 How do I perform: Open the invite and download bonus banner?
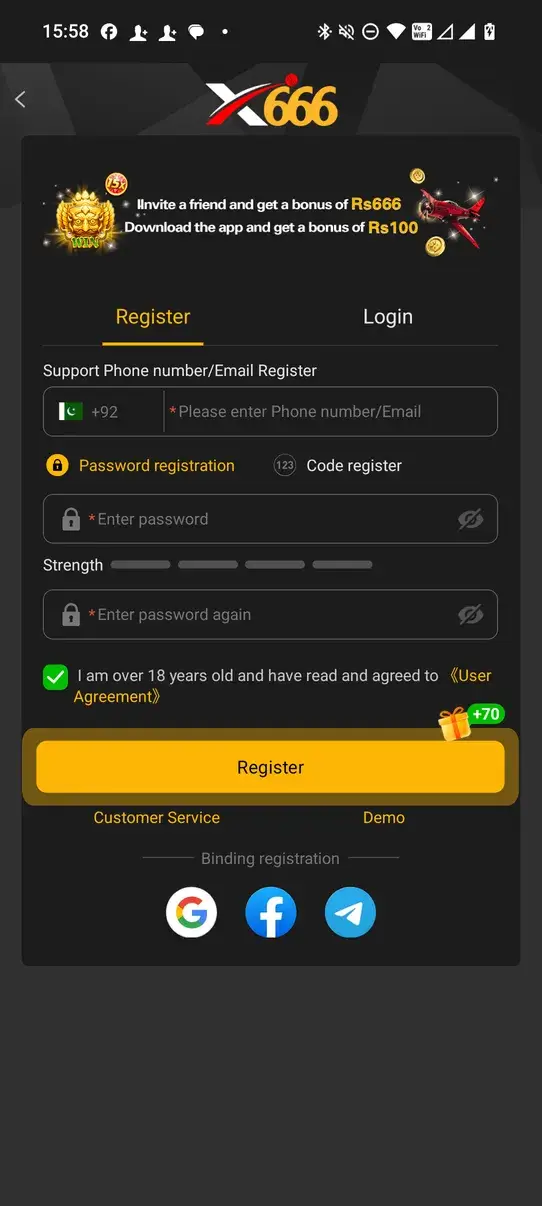click(270, 214)
